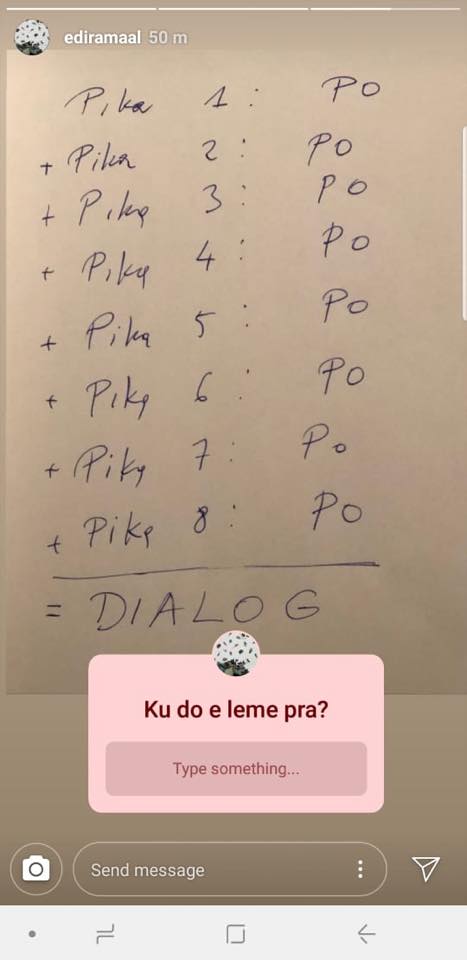The height and width of the screenshot is (960, 467).
Task: Open the ediramaal username
Action: click(102, 37)
